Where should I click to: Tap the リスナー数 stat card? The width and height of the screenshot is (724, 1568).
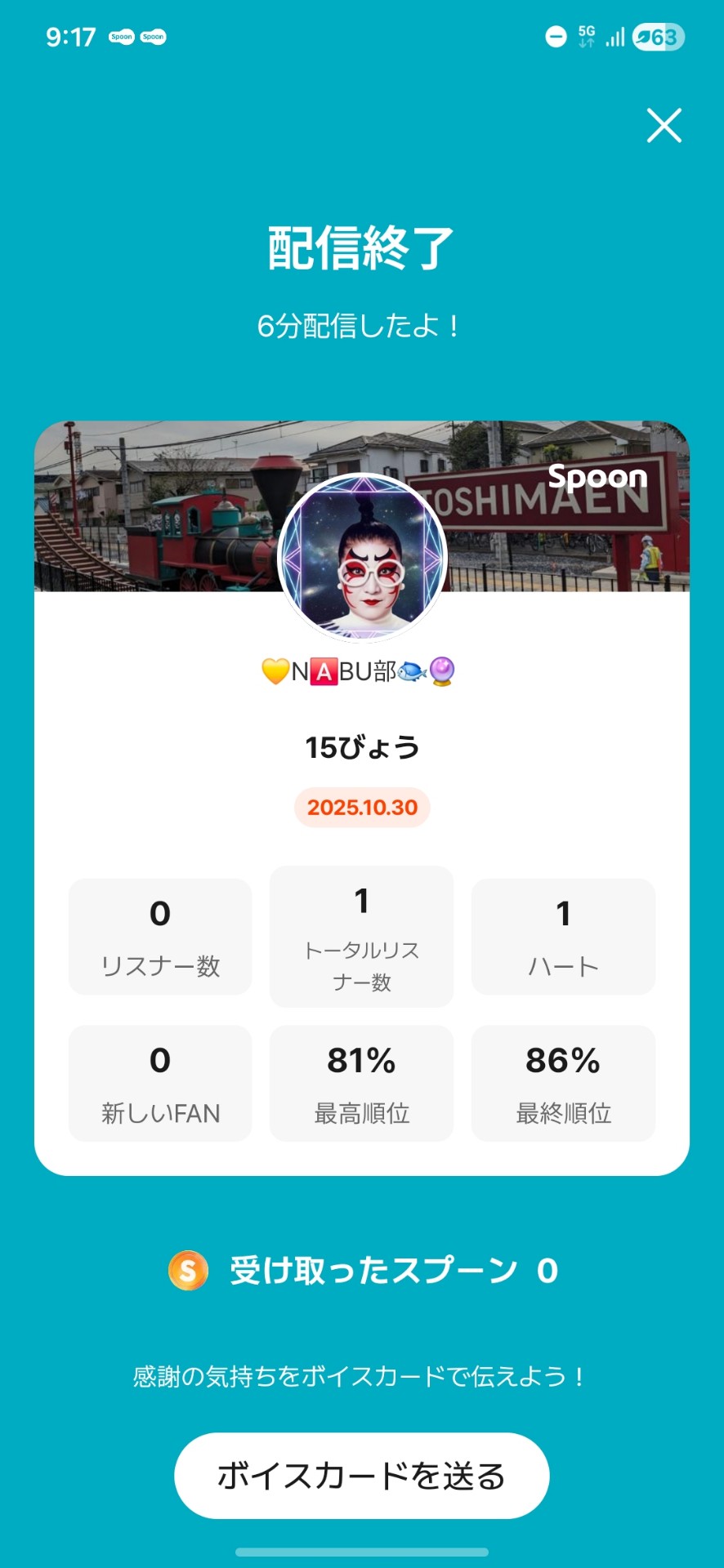(x=159, y=936)
